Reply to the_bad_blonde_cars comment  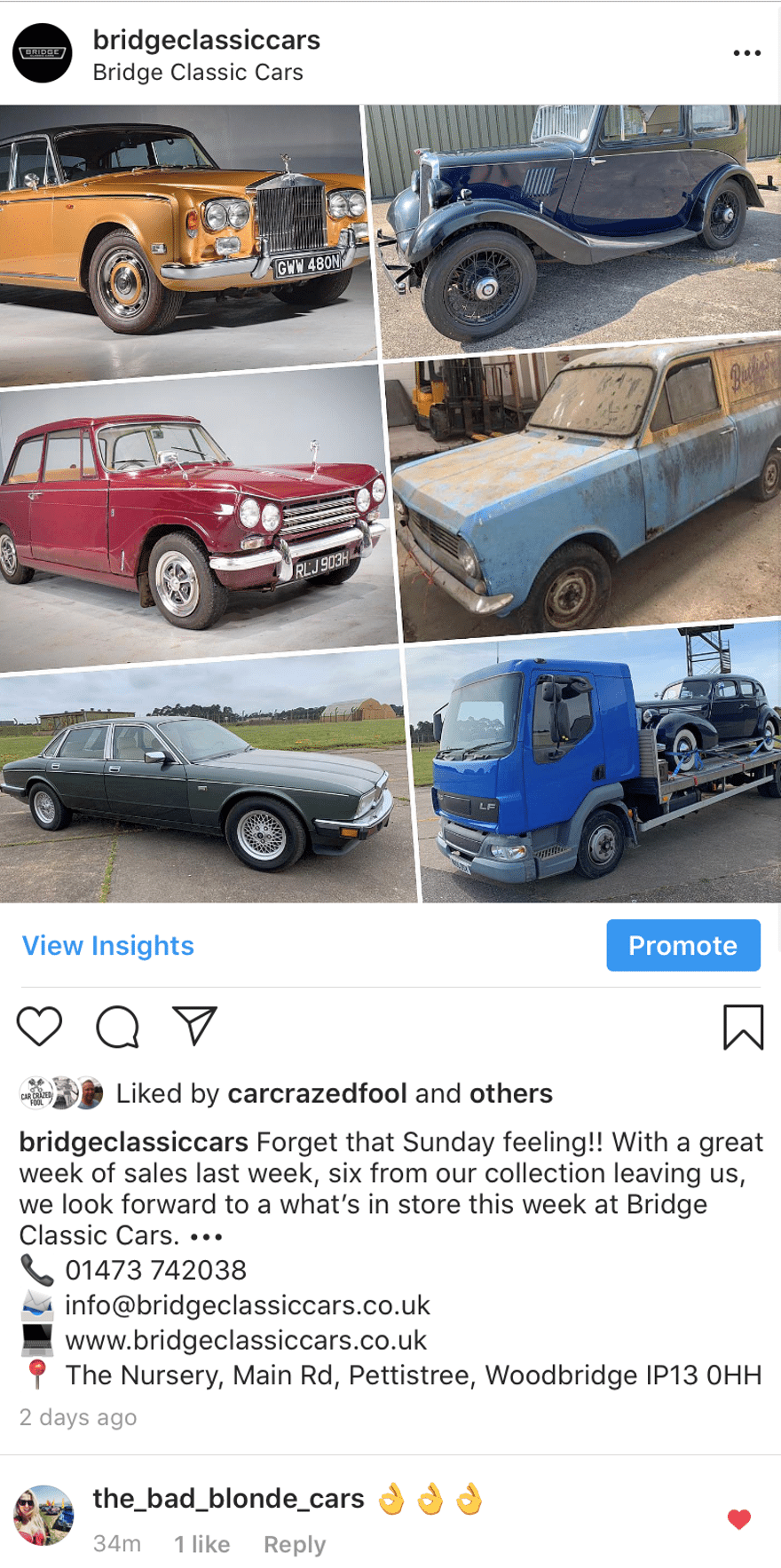coord(295,1544)
